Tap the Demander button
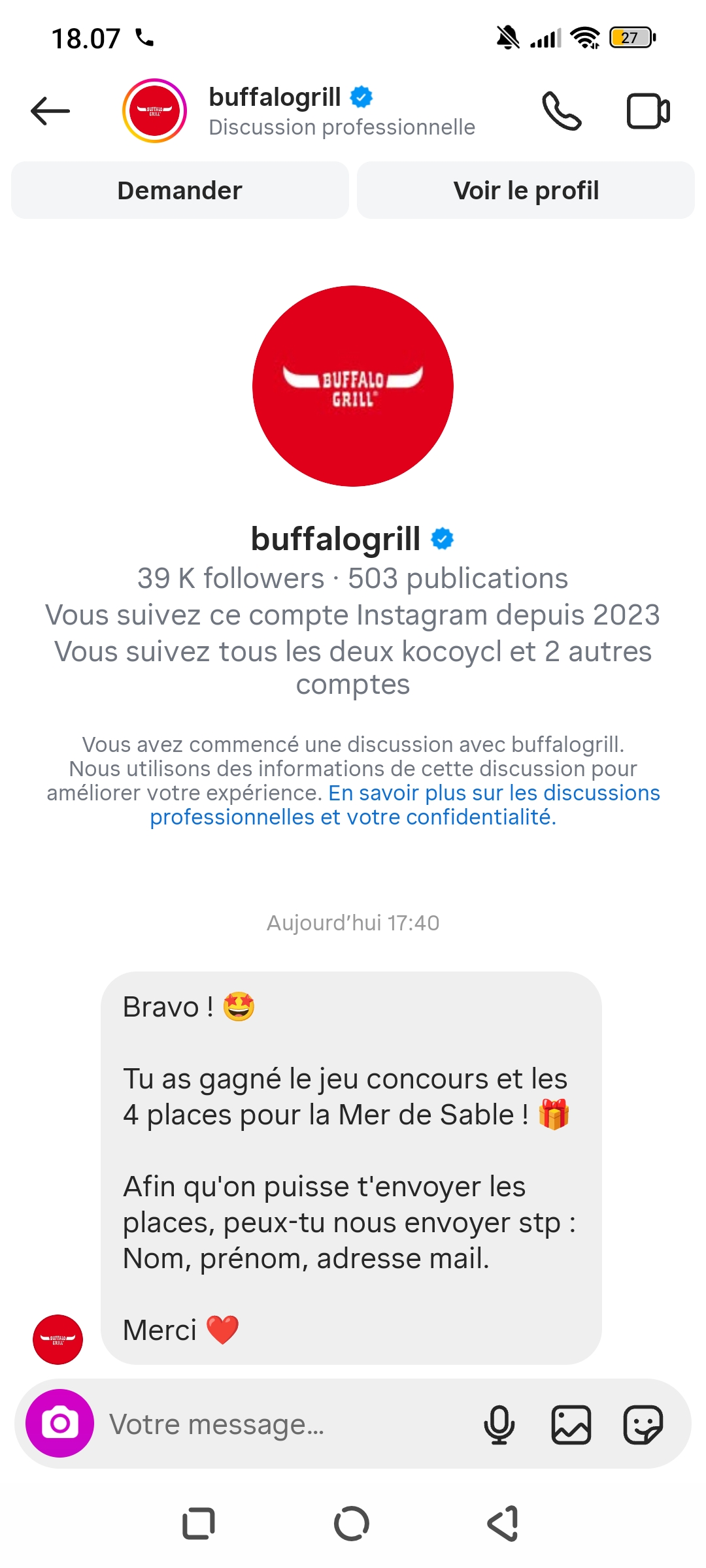The width and height of the screenshot is (706, 1568). tap(180, 190)
